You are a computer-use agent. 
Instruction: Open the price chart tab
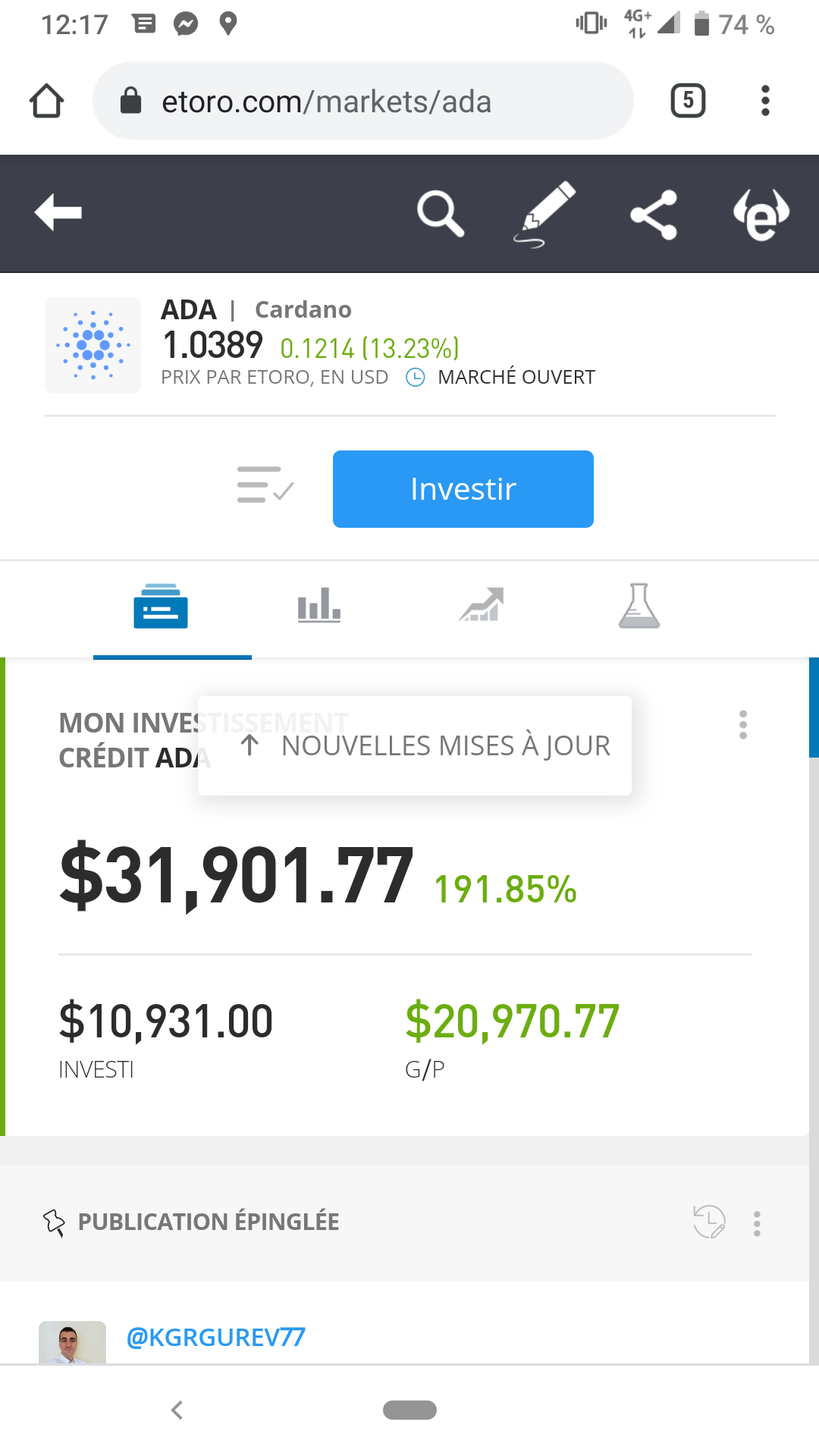[482, 604]
